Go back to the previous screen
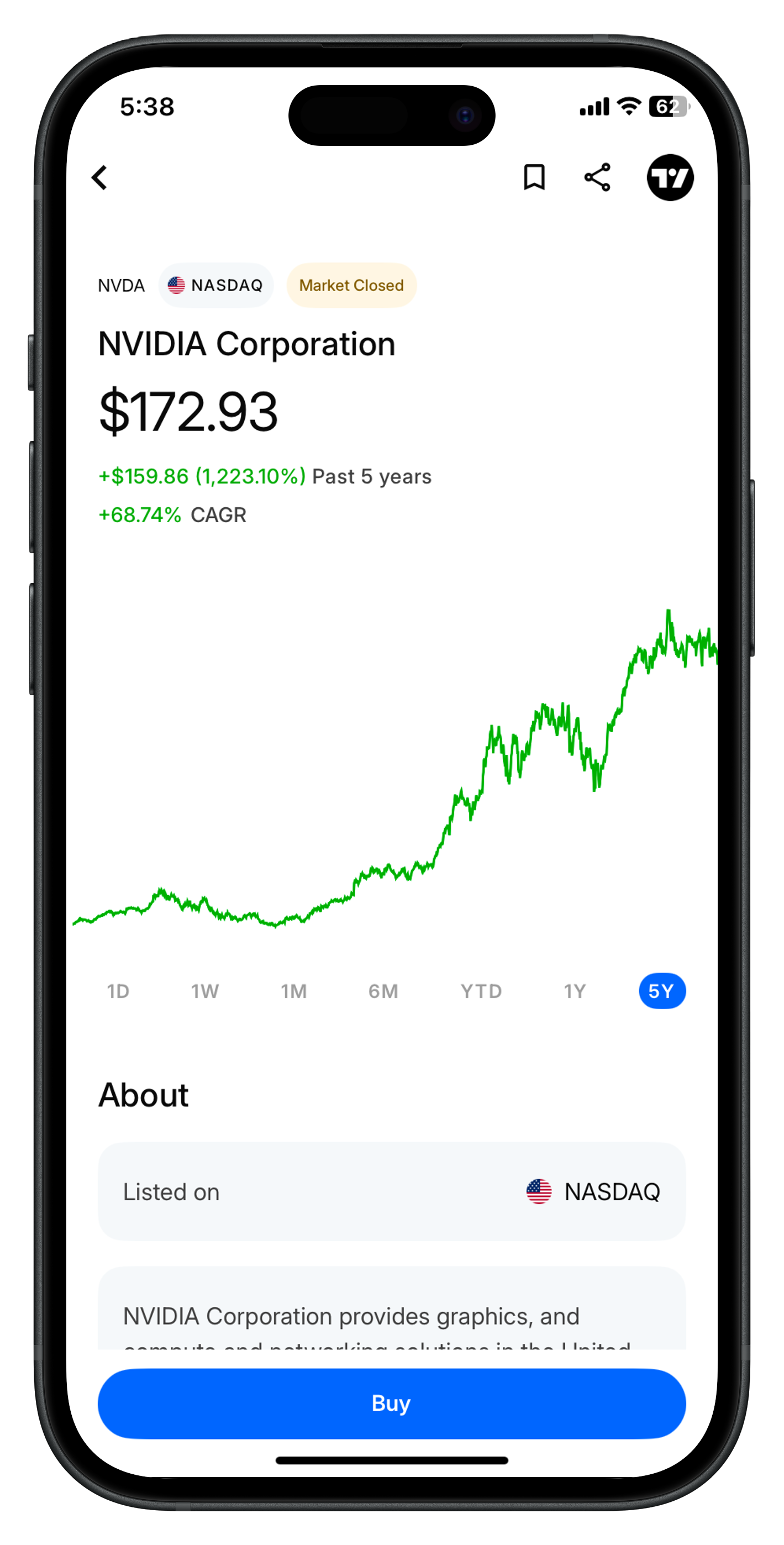The height and width of the screenshot is (1545, 784). (100, 177)
